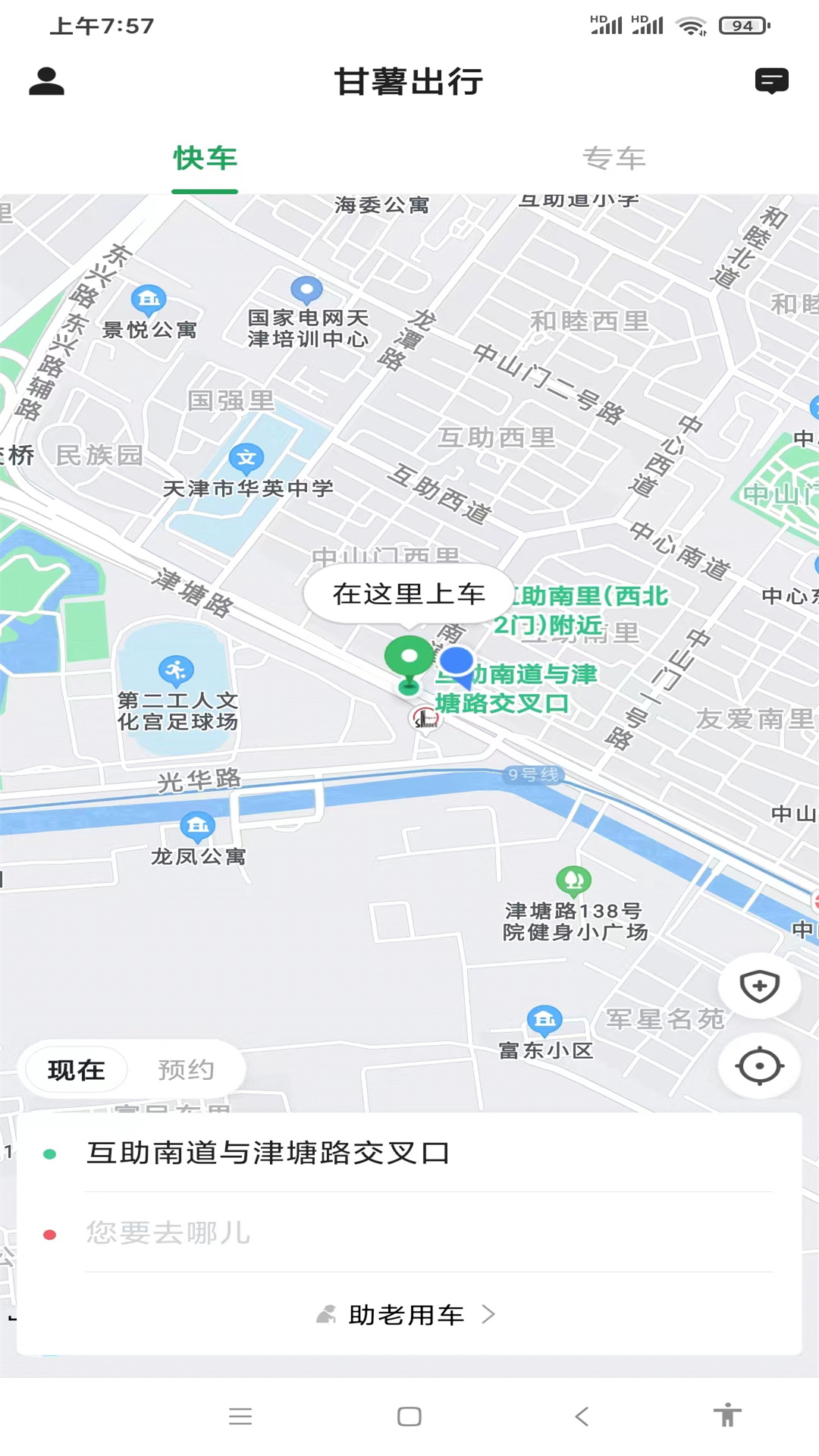819x1456 pixels.
Task: Open the messages icon
Action: [771, 80]
